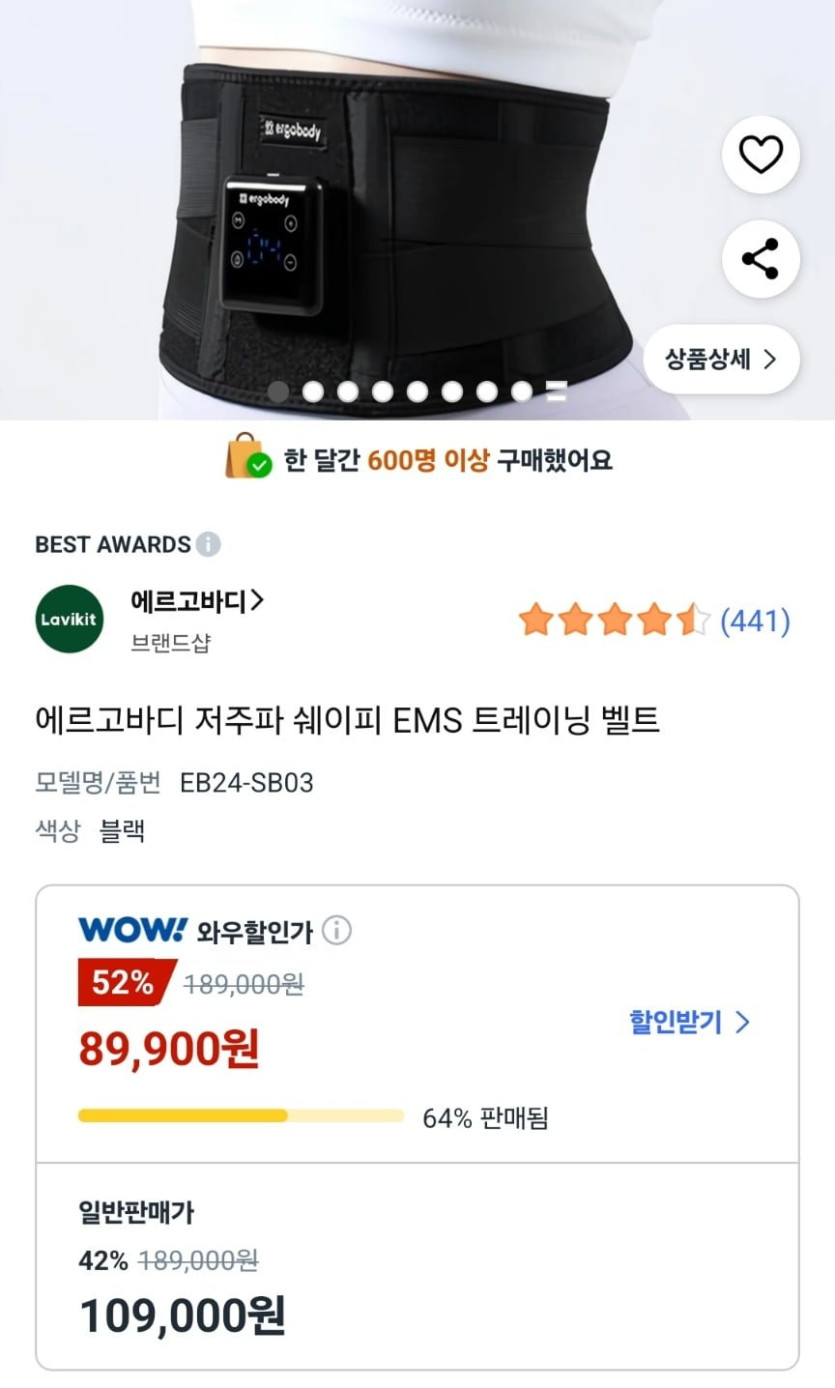The image size is (835, 1388).
Task: Open the 441 reviews rating
Action: pyautogui.click(x=654, y=621)
